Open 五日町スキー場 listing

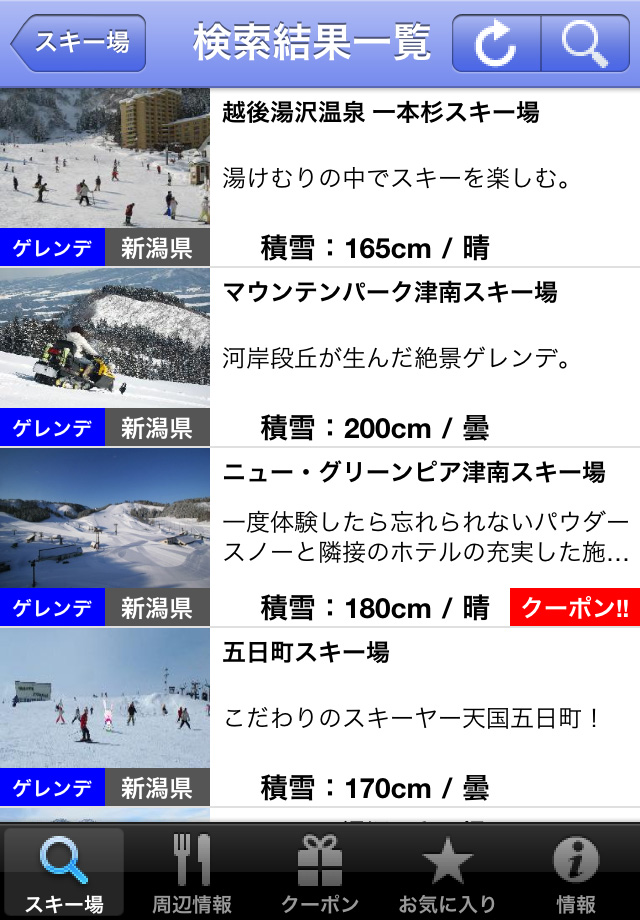click(305, 653)
